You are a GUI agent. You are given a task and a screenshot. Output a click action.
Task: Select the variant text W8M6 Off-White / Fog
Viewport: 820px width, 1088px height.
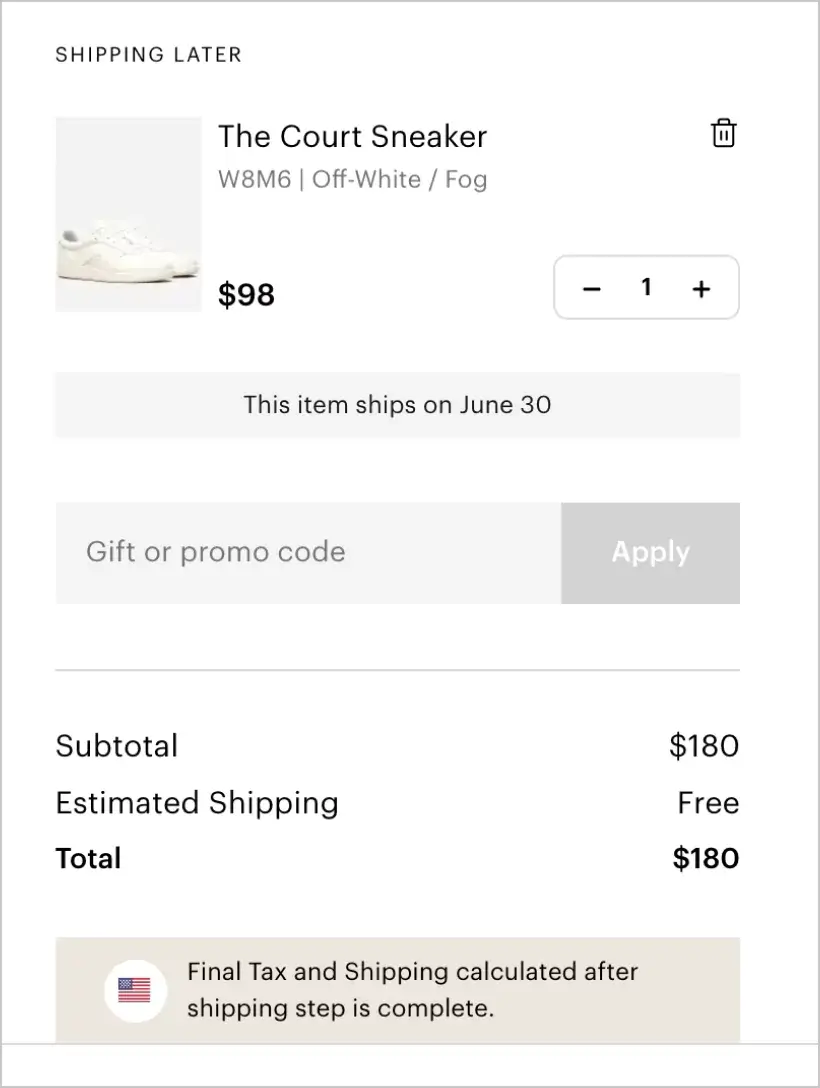point(352,180)
